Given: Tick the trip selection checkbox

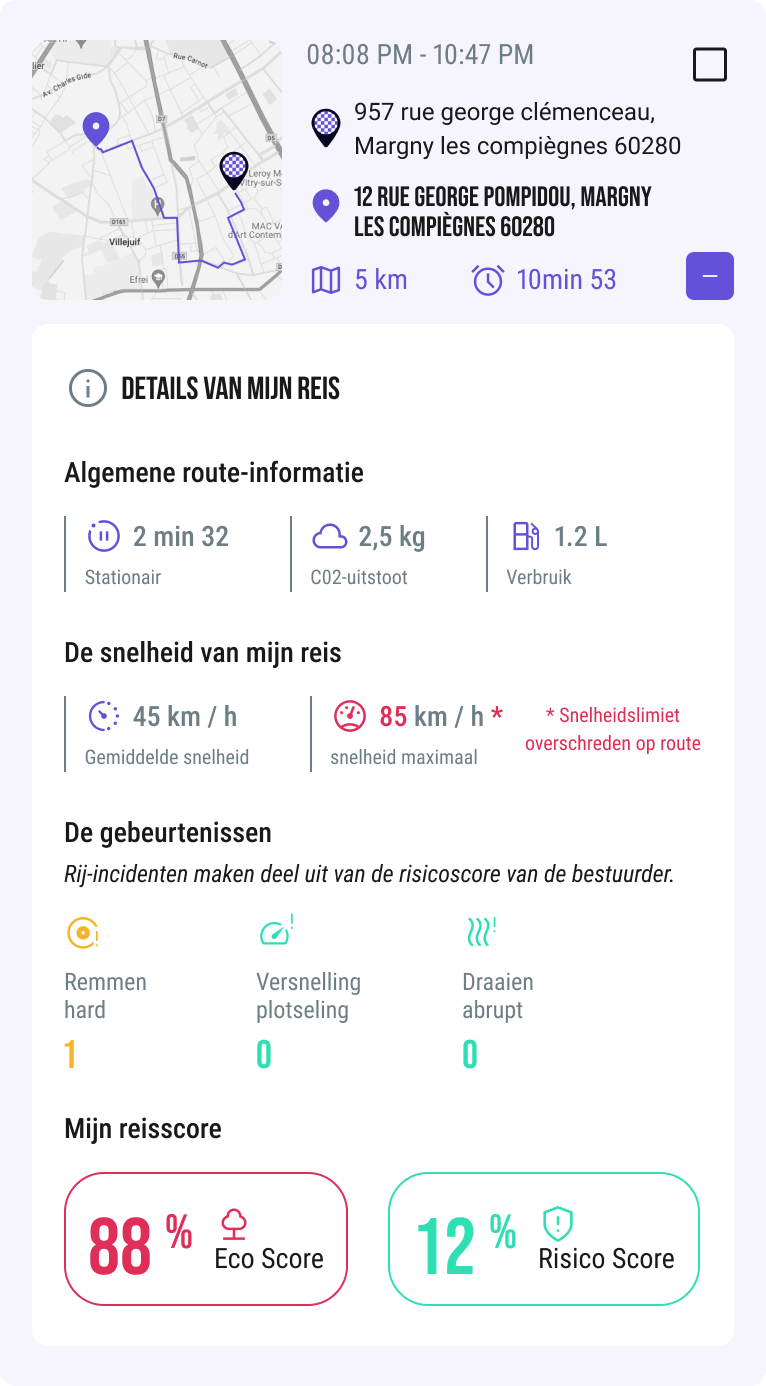Looking at the screenshot, I should coord(710,65).
